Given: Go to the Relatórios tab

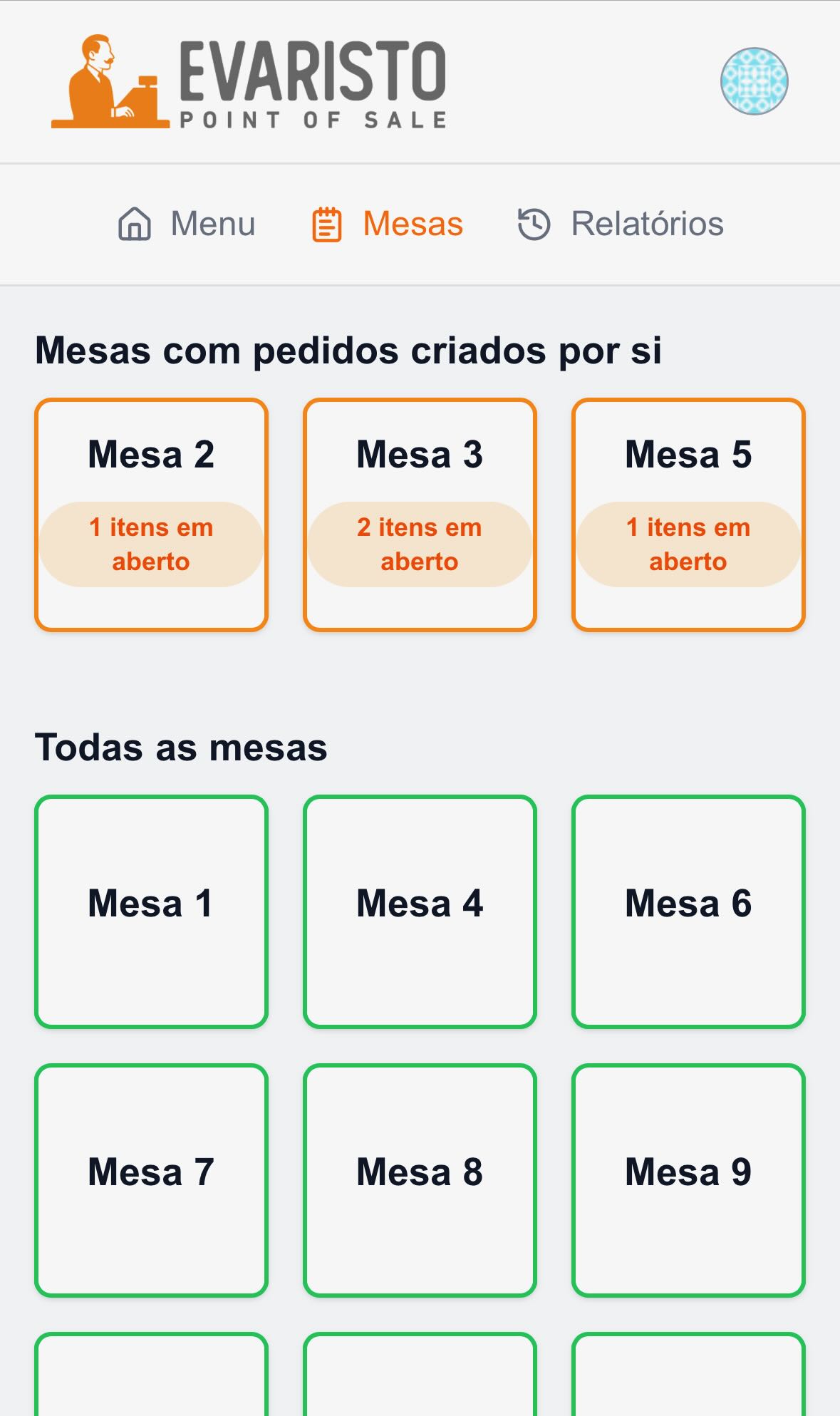Looking at the screenshot, I should pyautogui.click(x=621, y=224).
